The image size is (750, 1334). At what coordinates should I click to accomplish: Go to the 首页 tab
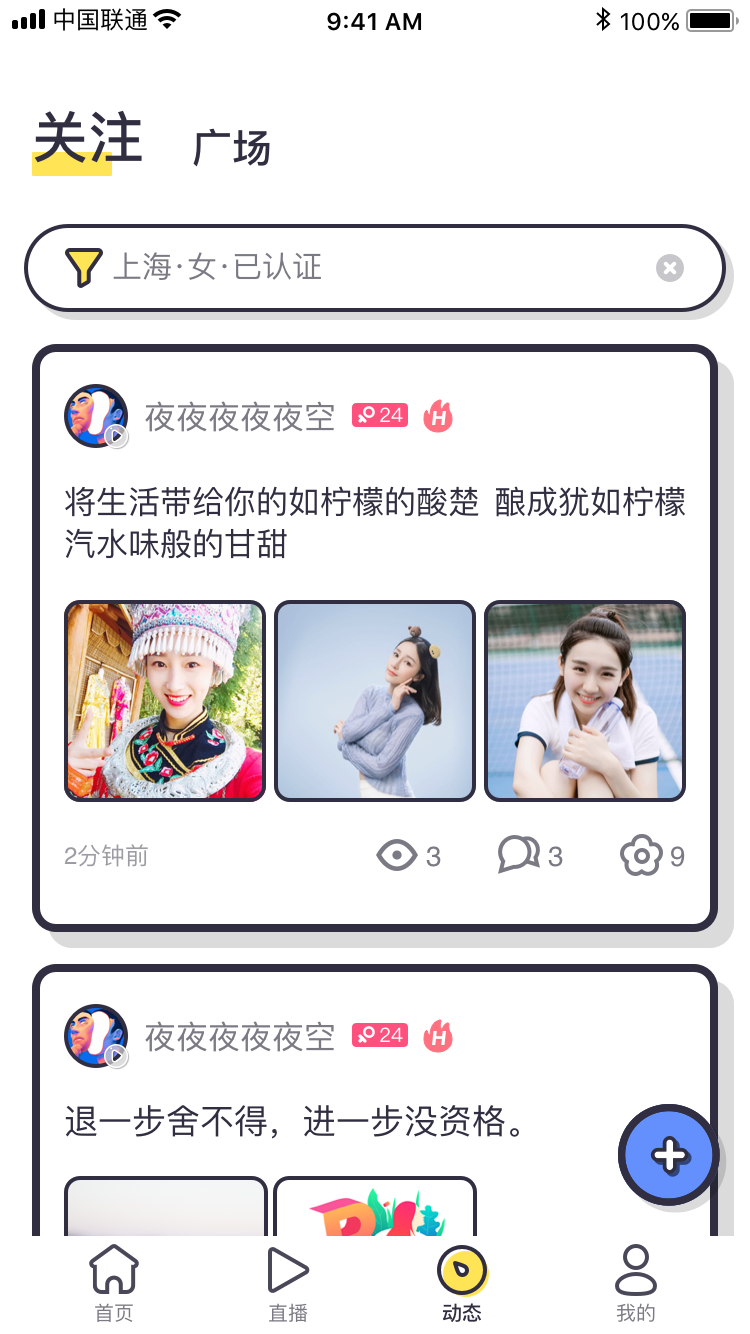click(x=114, y=1283)
